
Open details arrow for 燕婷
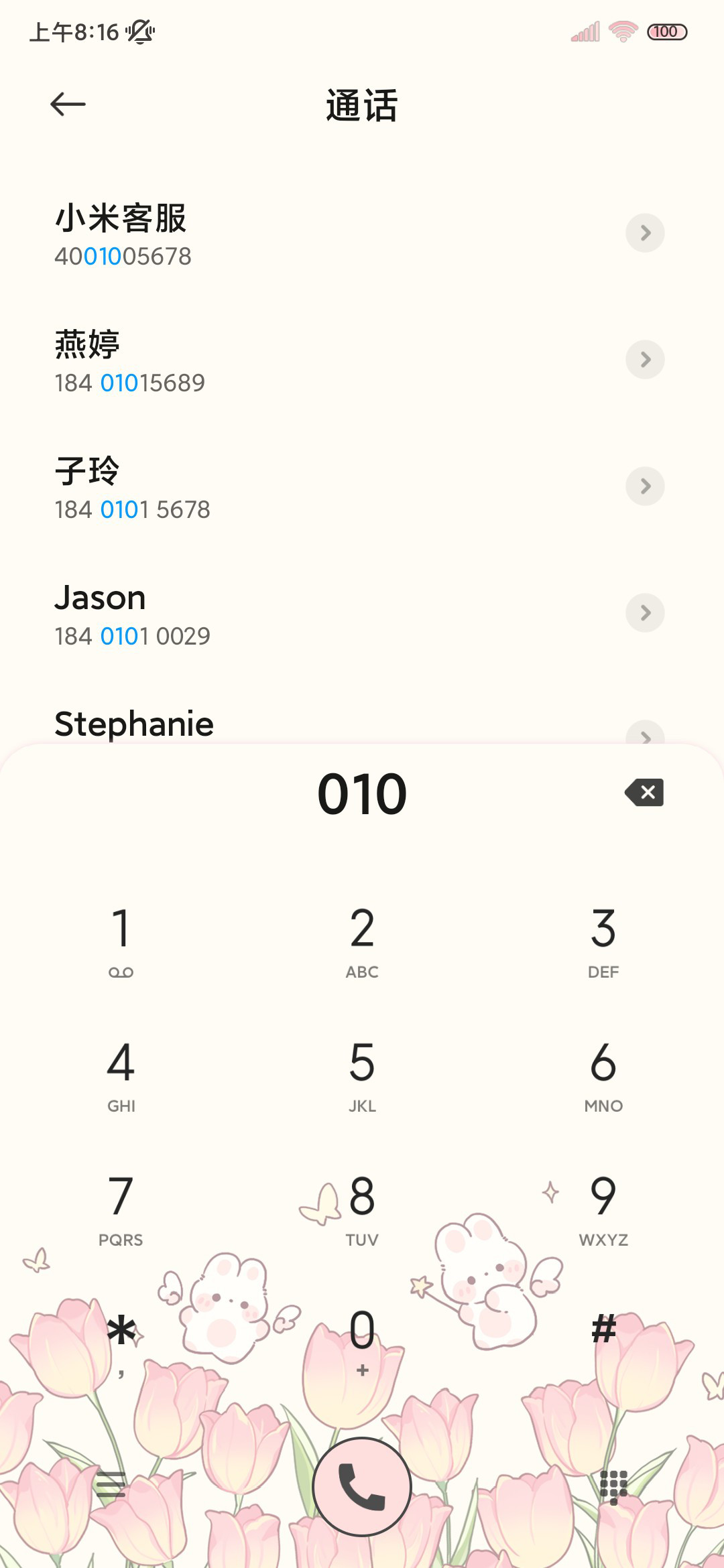[x=645, y=360]
